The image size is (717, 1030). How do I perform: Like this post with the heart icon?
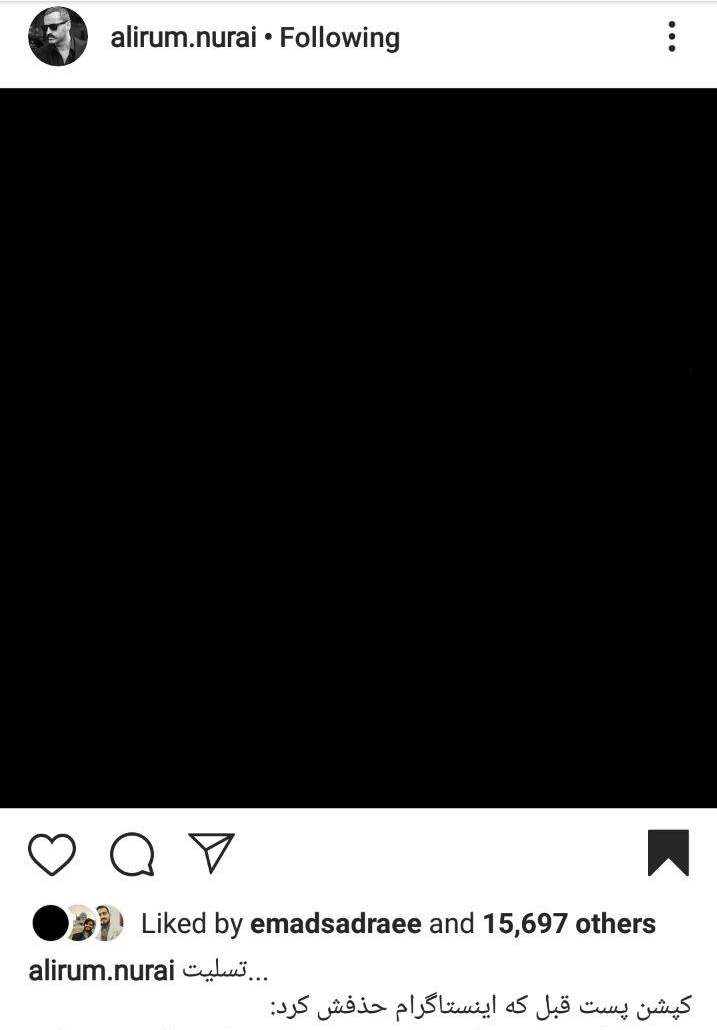(x=52, y=855)
